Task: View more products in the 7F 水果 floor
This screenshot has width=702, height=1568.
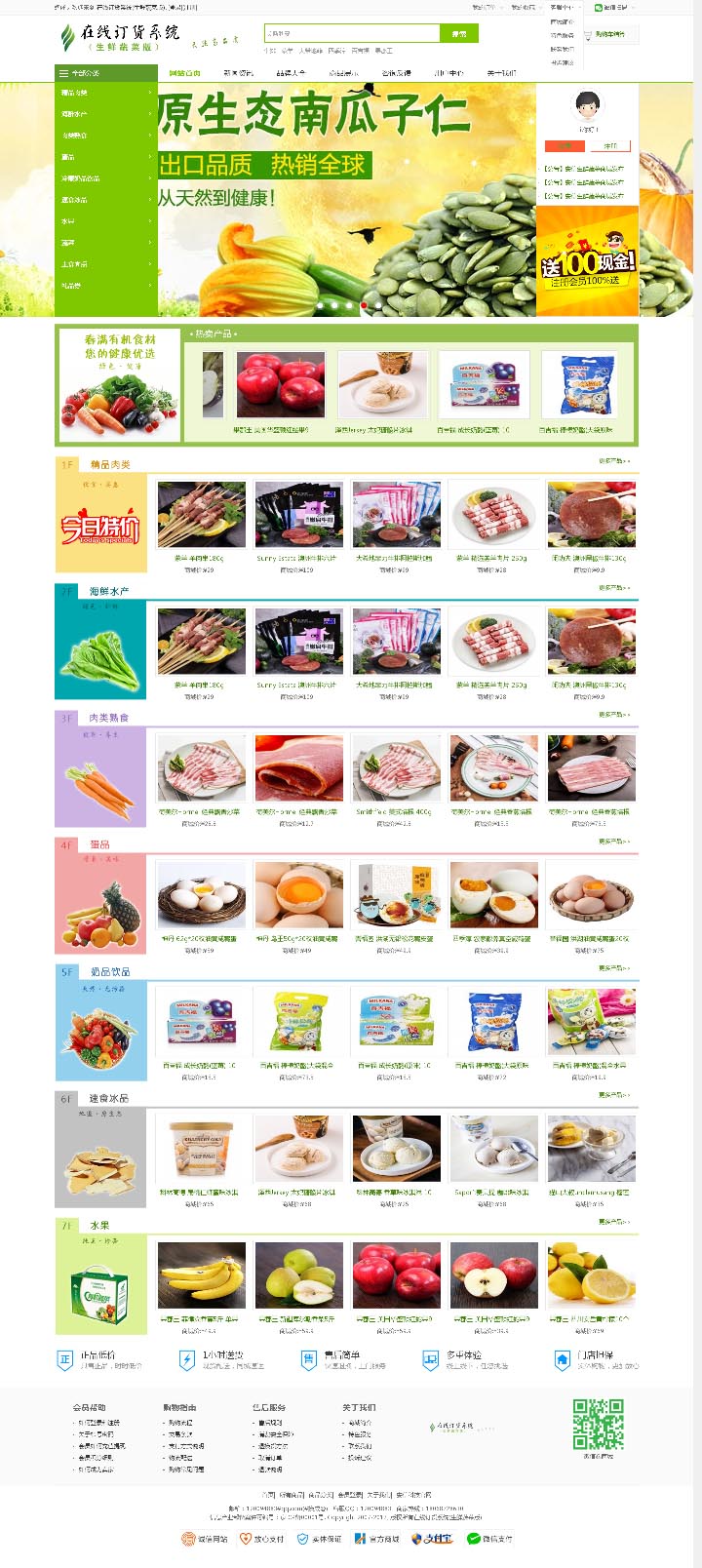Action: (x=614, y=1222)
